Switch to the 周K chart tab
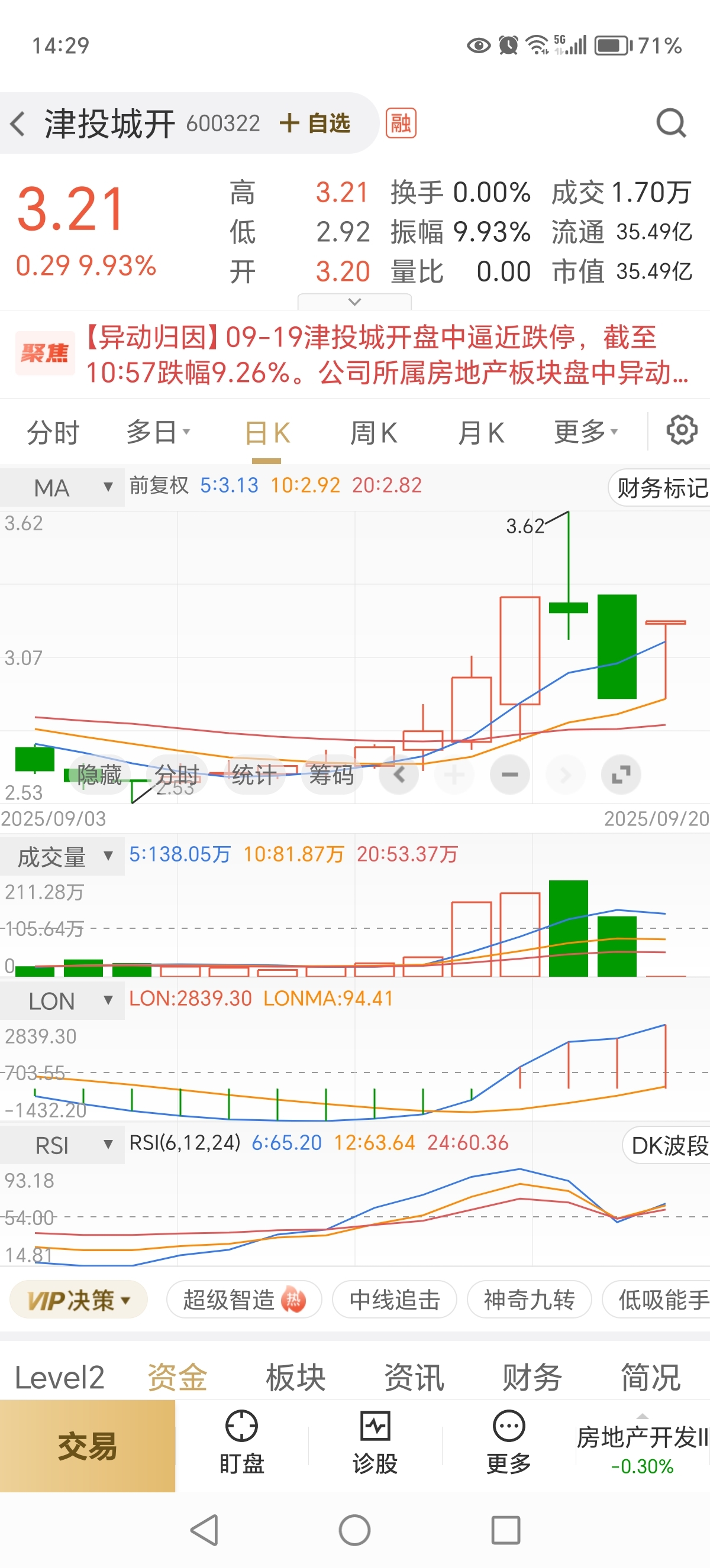This screenshot has height=1568, width=710. pos(373,433)
